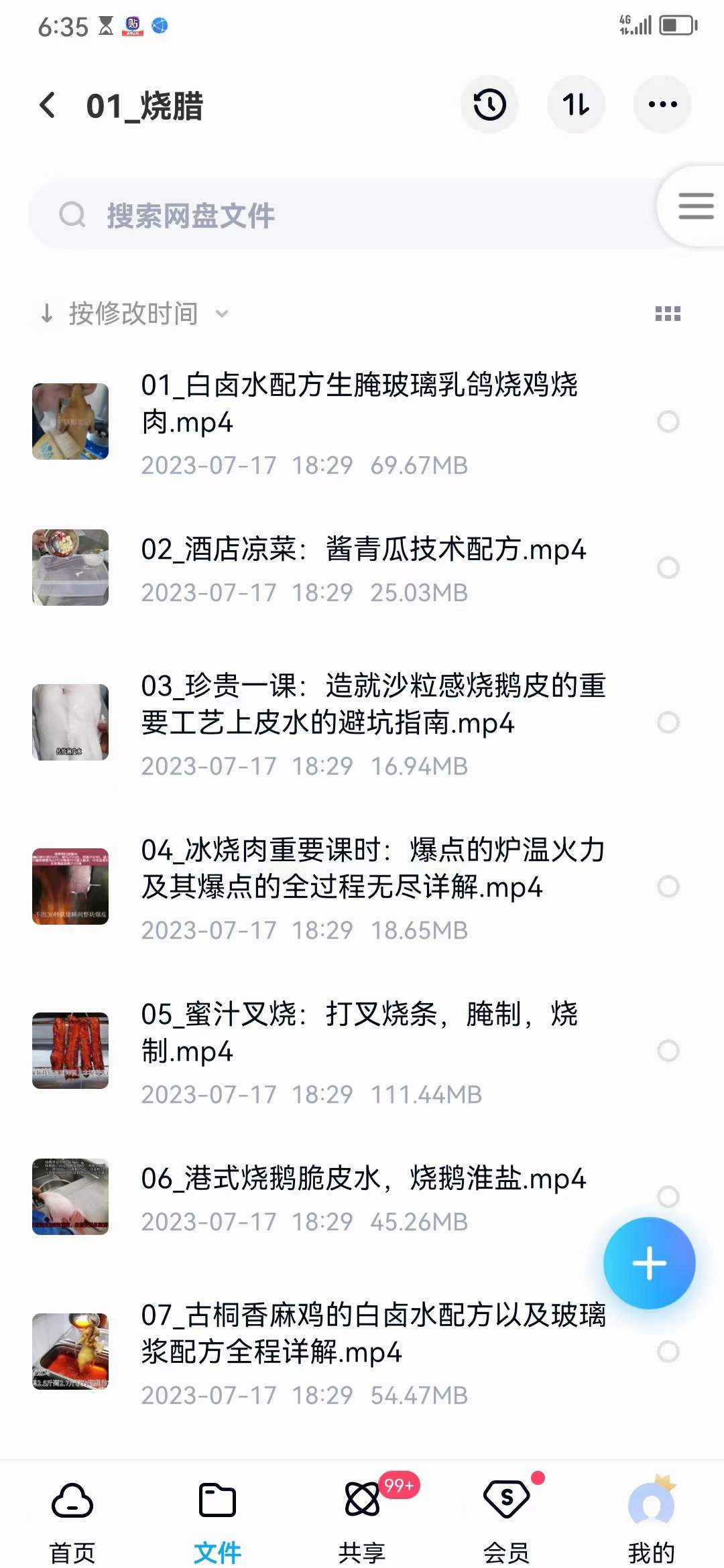724x1568 pixels.
Task: Open the more options (...) icon
Action: 662,105
